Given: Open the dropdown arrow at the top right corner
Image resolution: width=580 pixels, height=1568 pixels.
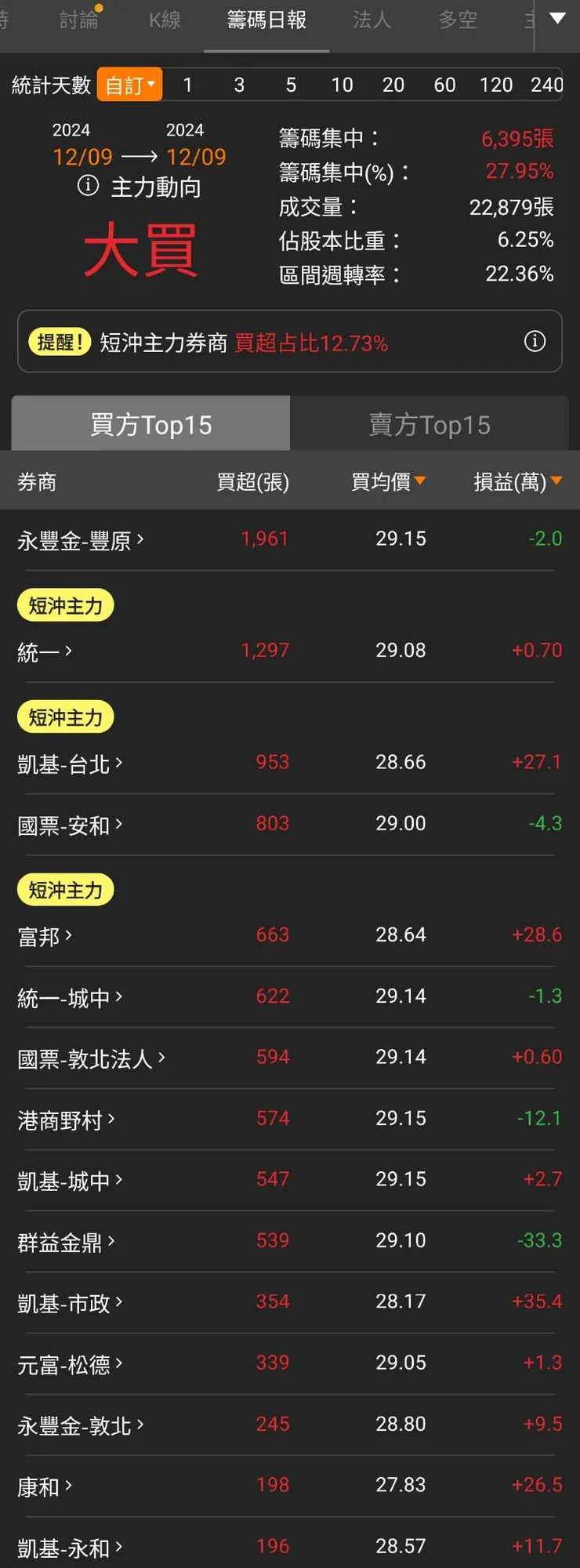Looking at the screenshot, I should click(x=558, y=20).
